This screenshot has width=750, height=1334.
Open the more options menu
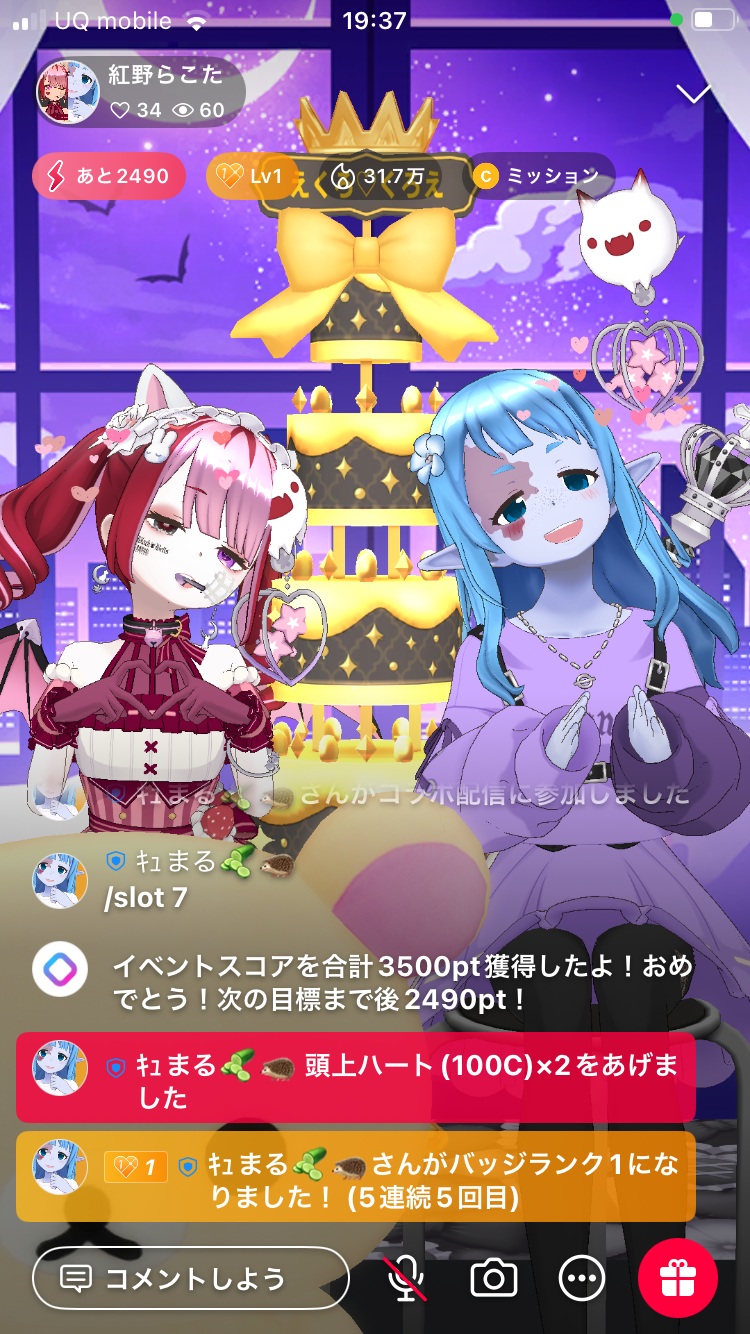(x=582, y=1278)
